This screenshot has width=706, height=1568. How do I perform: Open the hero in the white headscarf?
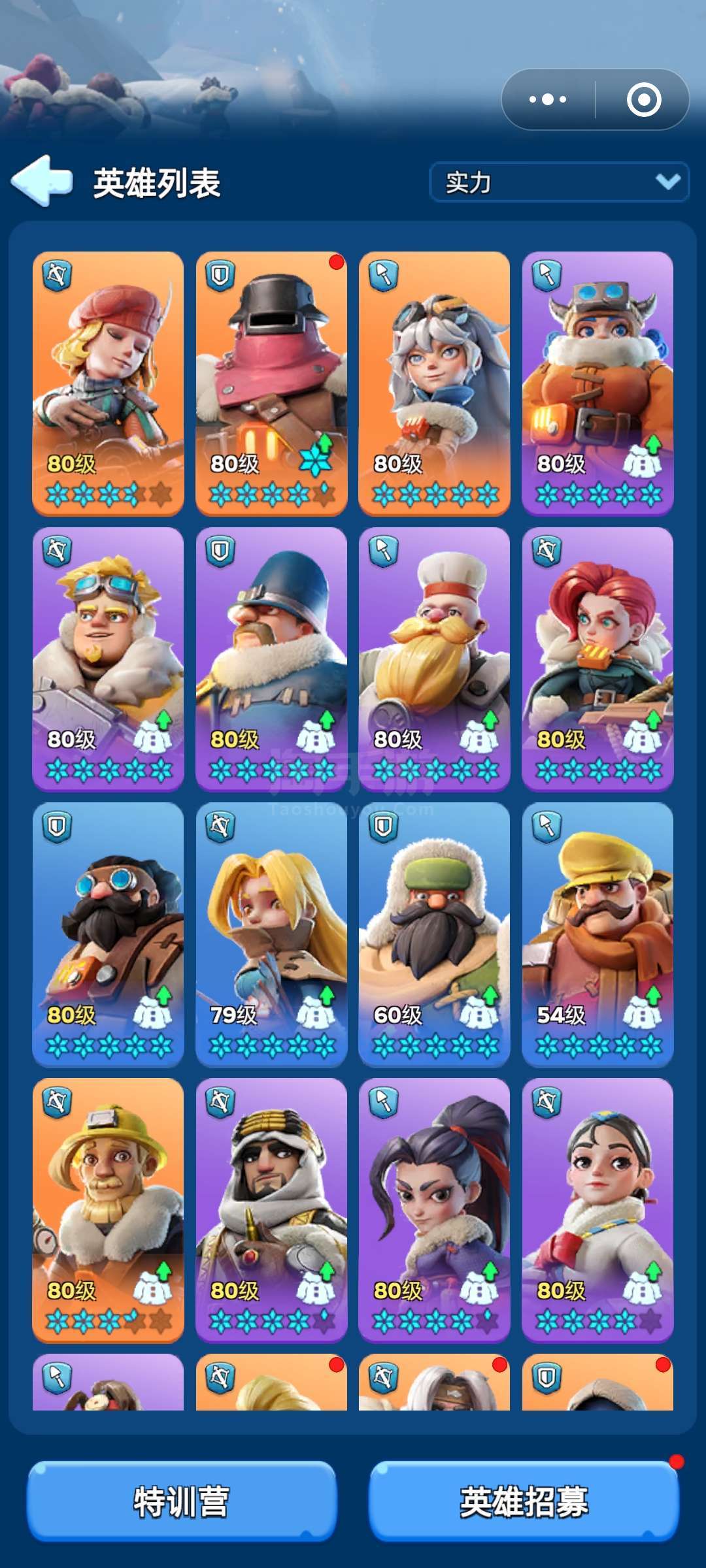tap(271, 1211)
